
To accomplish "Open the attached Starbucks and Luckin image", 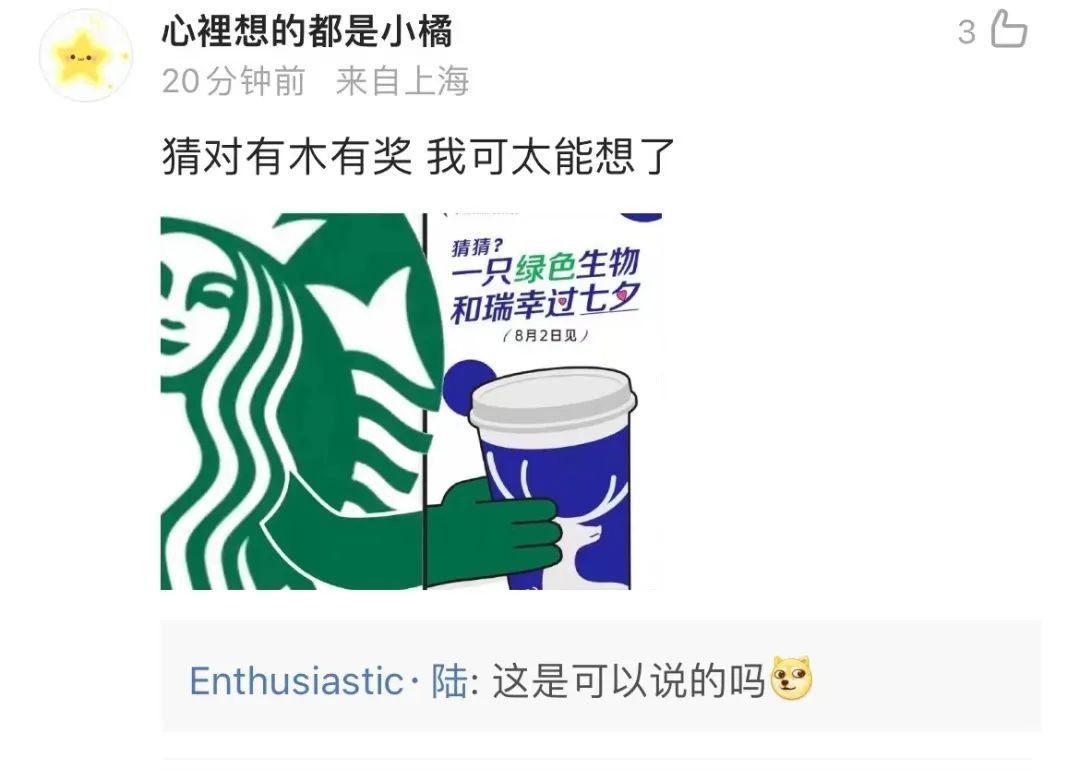I will 411,401.
